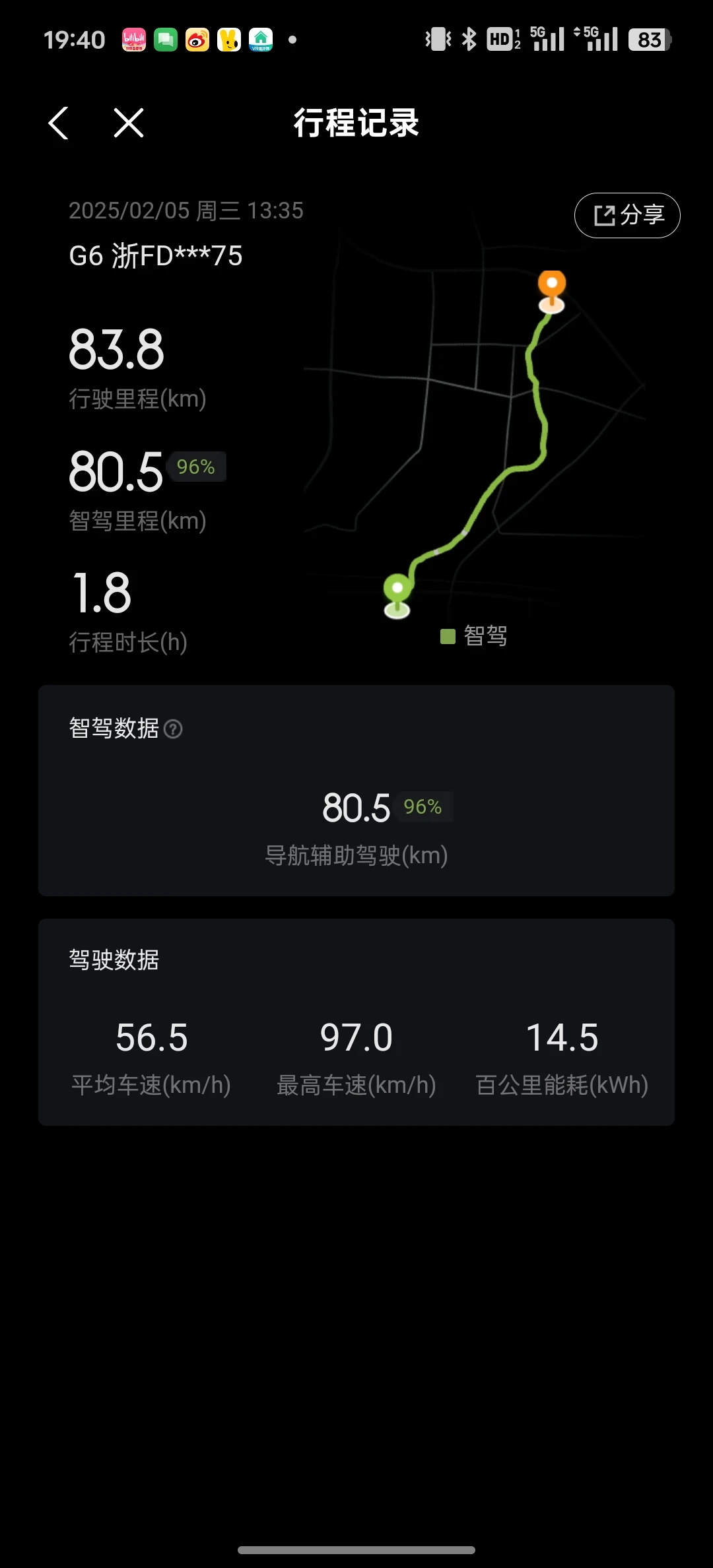
Task: Close the trip record page
Action: coord(129,123)
